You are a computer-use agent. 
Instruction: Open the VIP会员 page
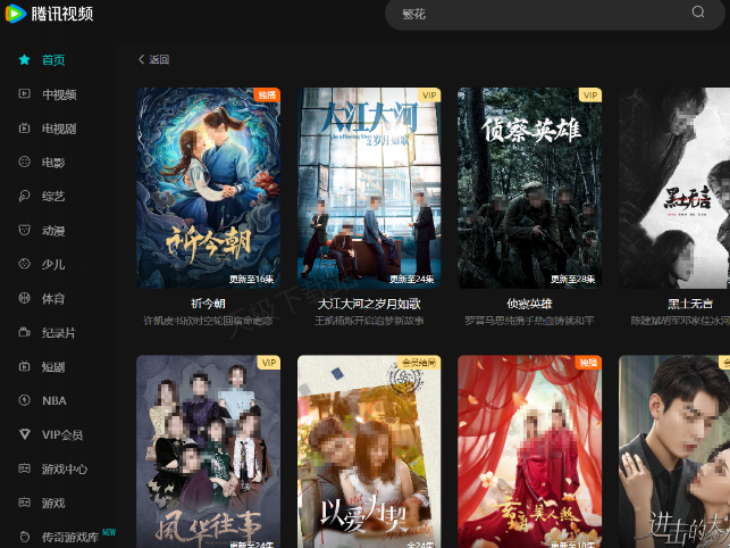(61, 435)
